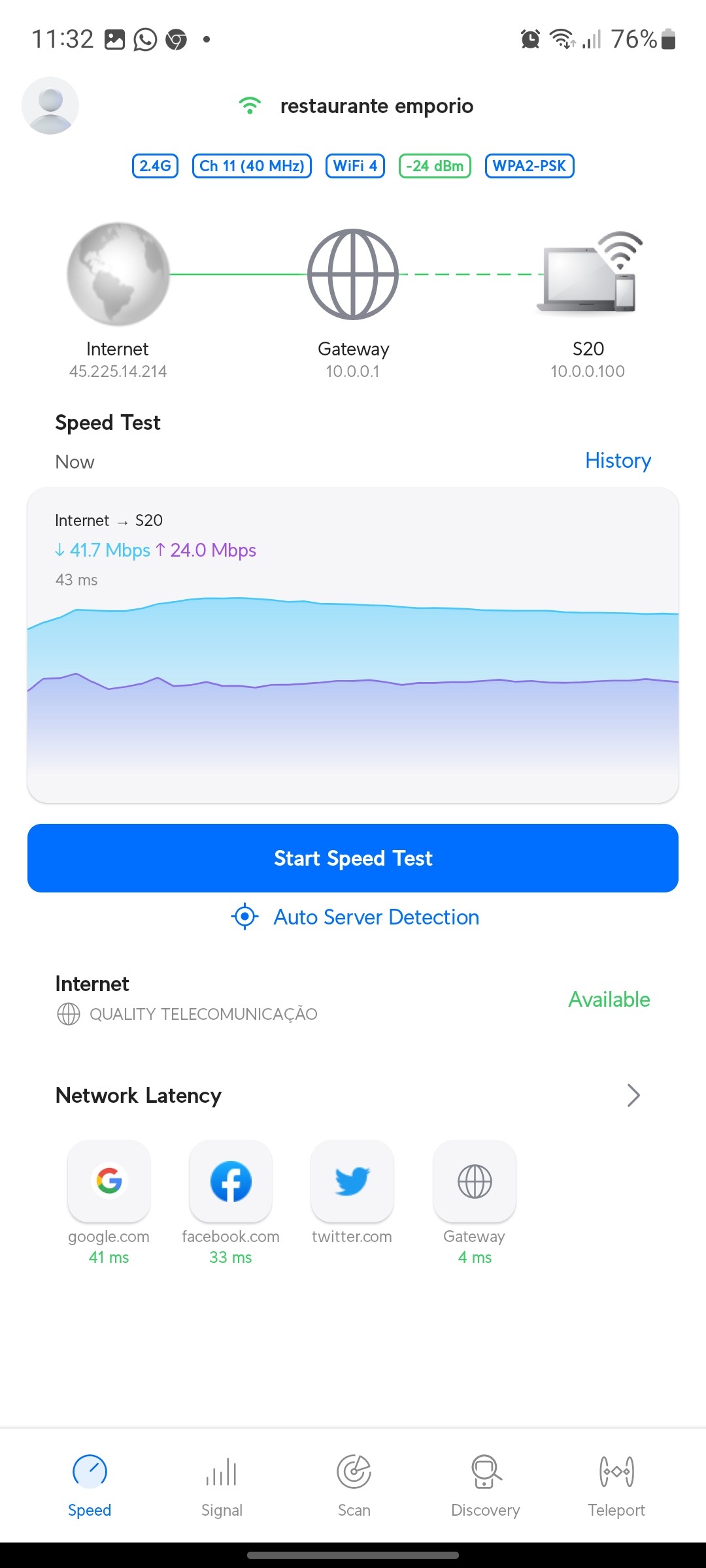This screenshot has height=1568, width=706.
Task: Open speed test History
Action: pyautogui.click(x=618, y=461)
